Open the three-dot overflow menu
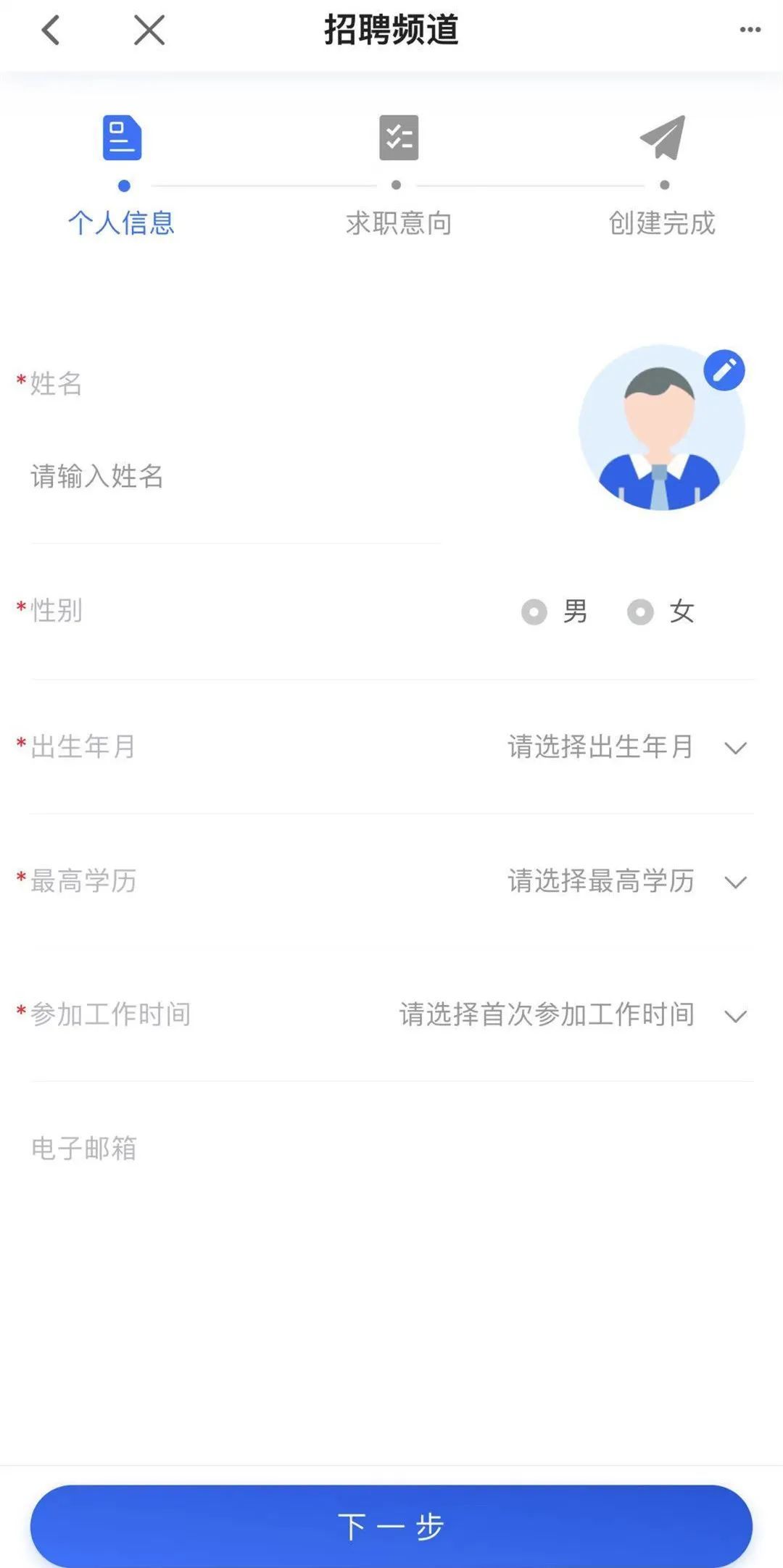Image resolution: width=783 pixels, height=1568 pixels. [x=750, y=30]
